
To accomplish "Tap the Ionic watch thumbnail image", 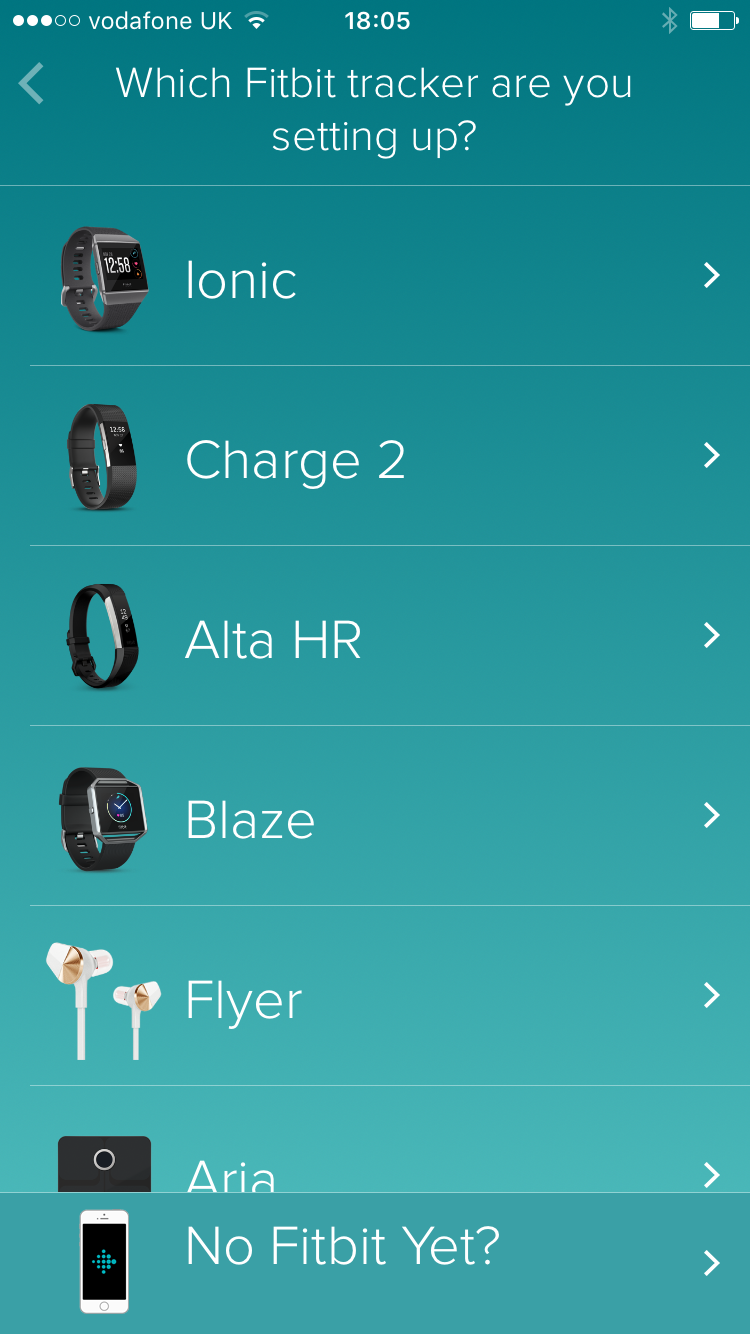I will pos(104,277).
